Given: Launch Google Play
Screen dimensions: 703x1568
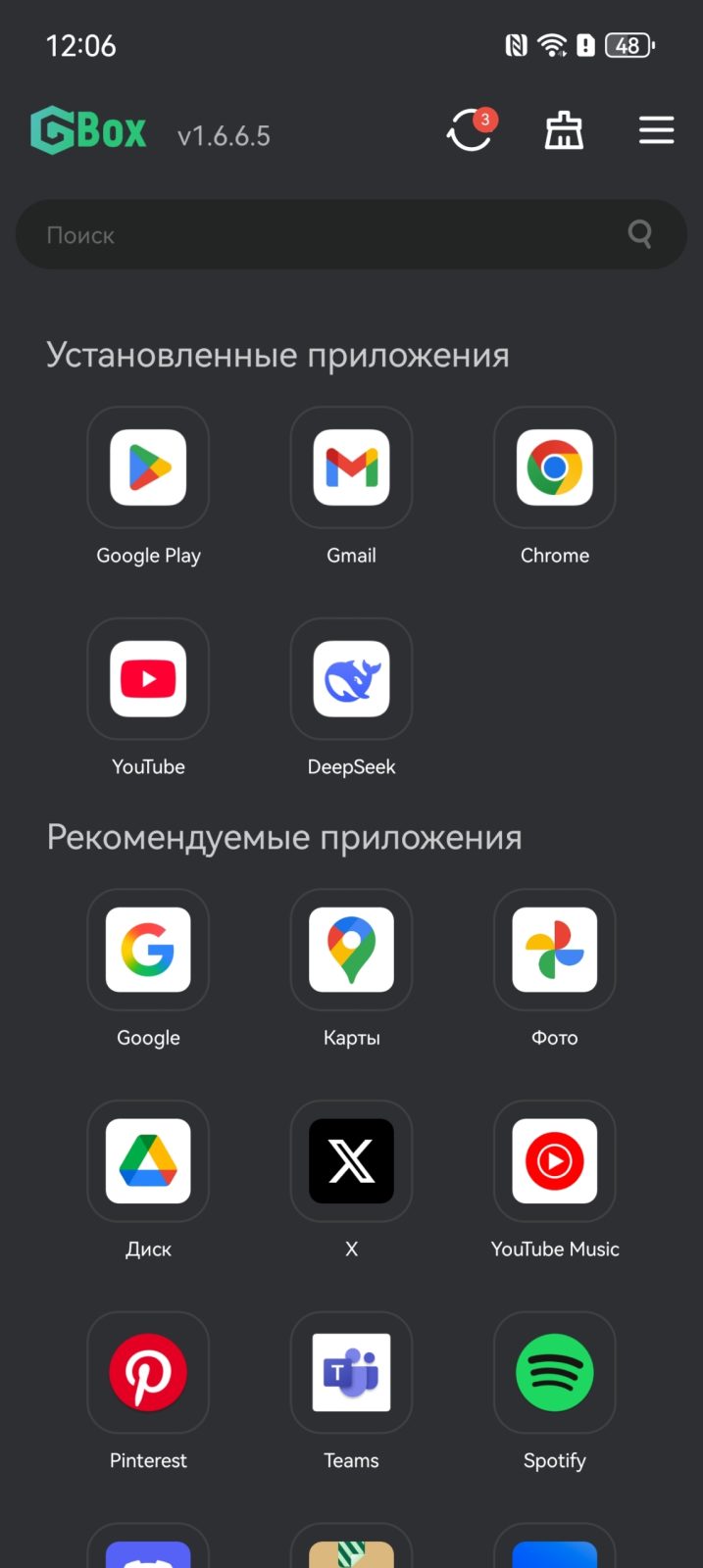Looking at the screenshot, I should [x=148, y=467].
